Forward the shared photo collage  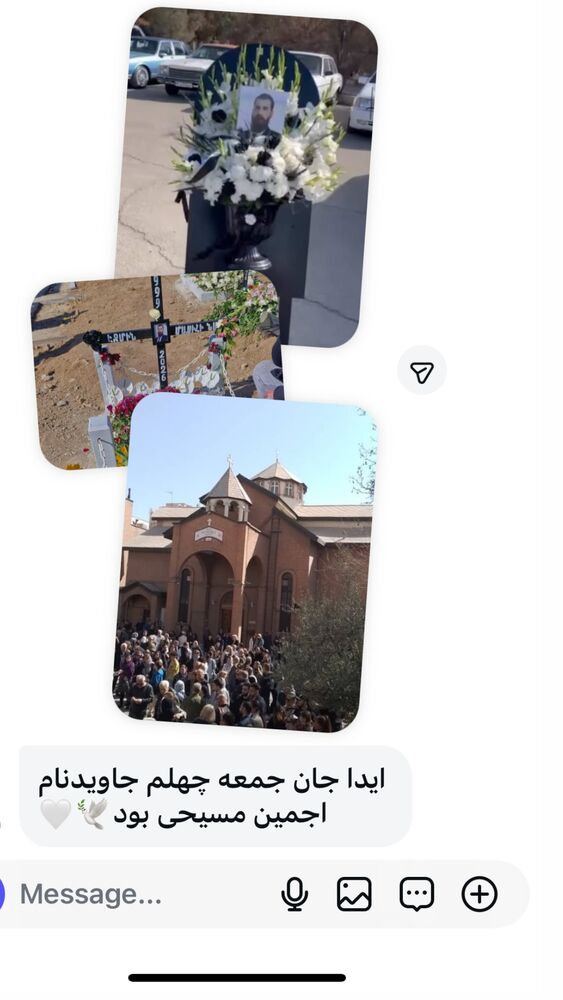[x=421, y=371]
